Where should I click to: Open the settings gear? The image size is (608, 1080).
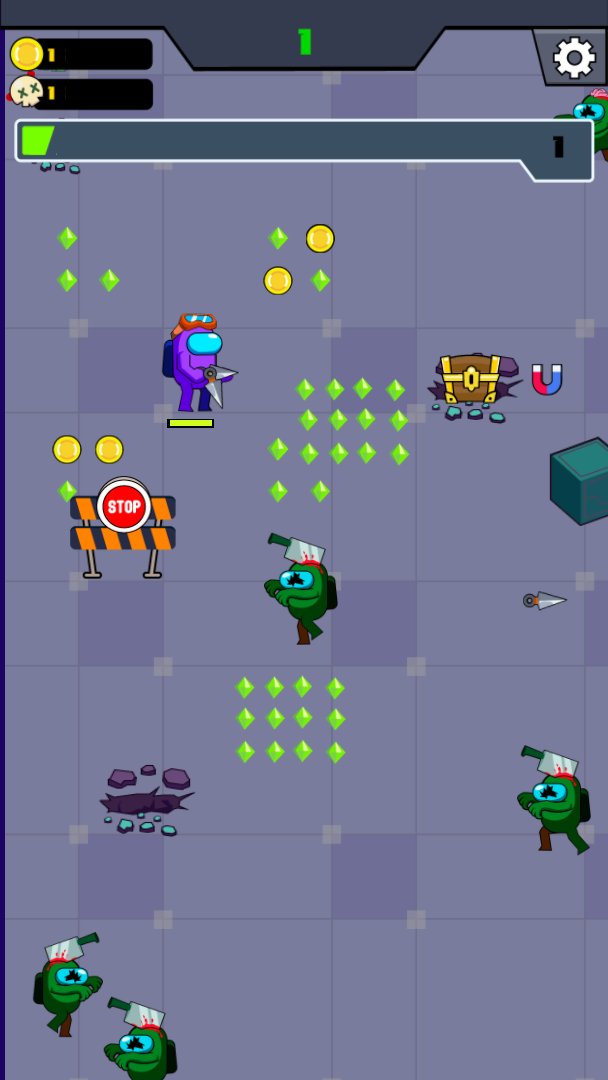[574, 58]
